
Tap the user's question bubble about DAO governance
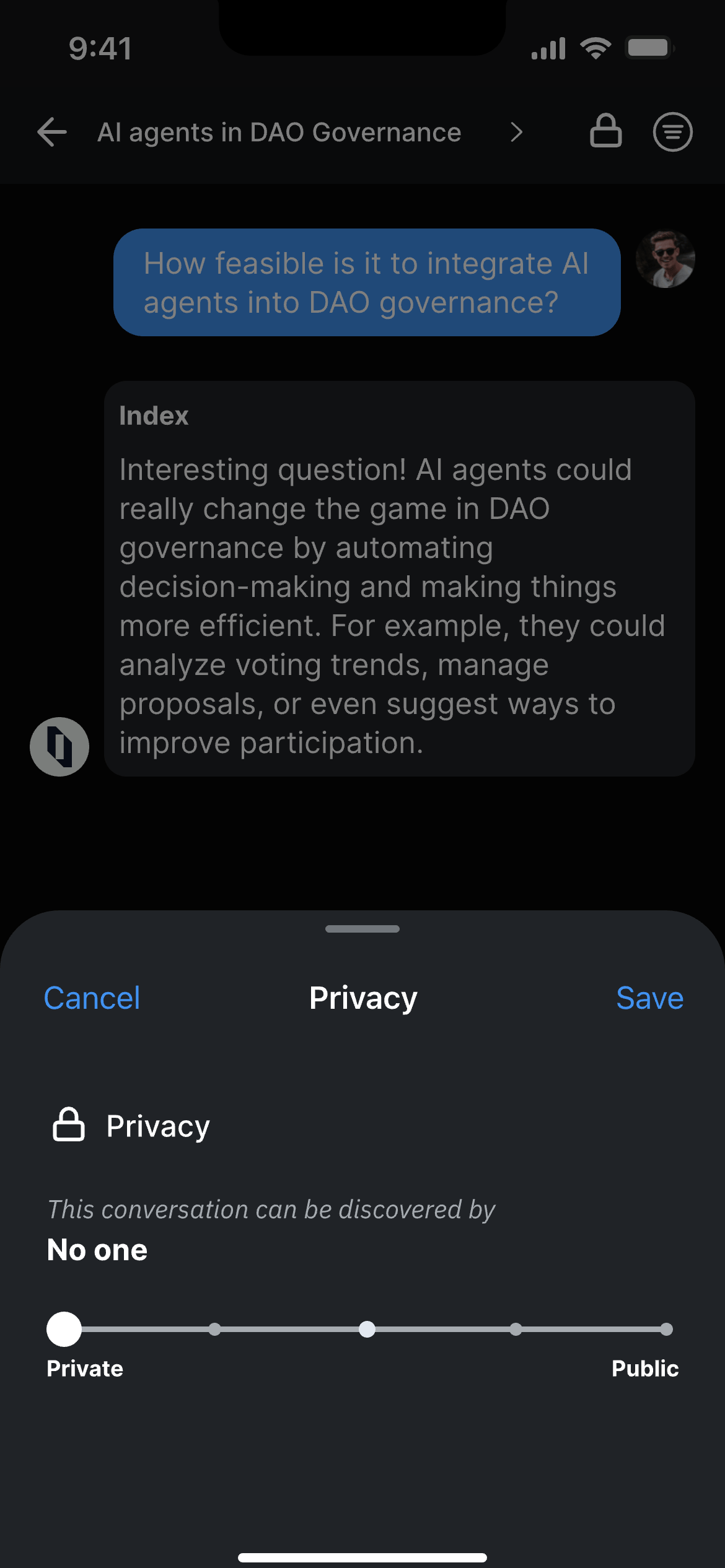click(367, 282)
